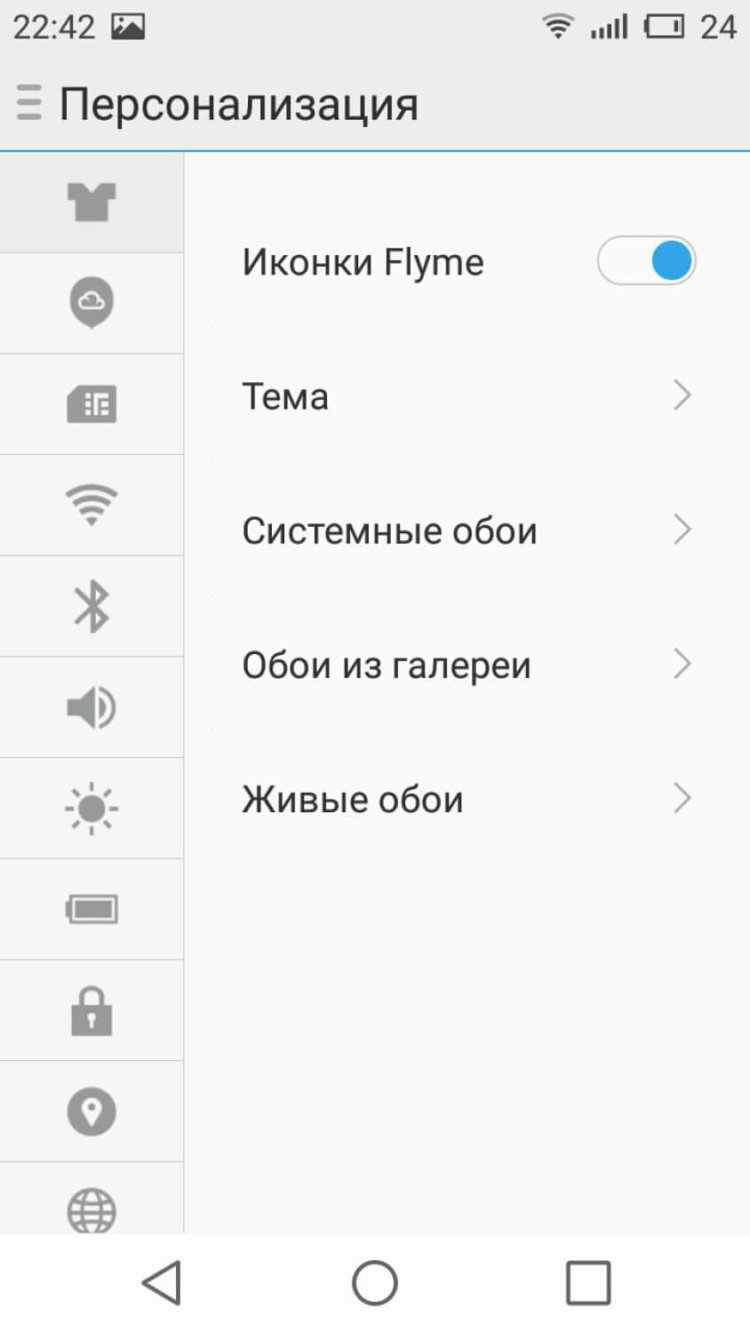The height and width of the screenshot is (1333, 750).
Task: Expand the Живые обои section
Action: 465,799
